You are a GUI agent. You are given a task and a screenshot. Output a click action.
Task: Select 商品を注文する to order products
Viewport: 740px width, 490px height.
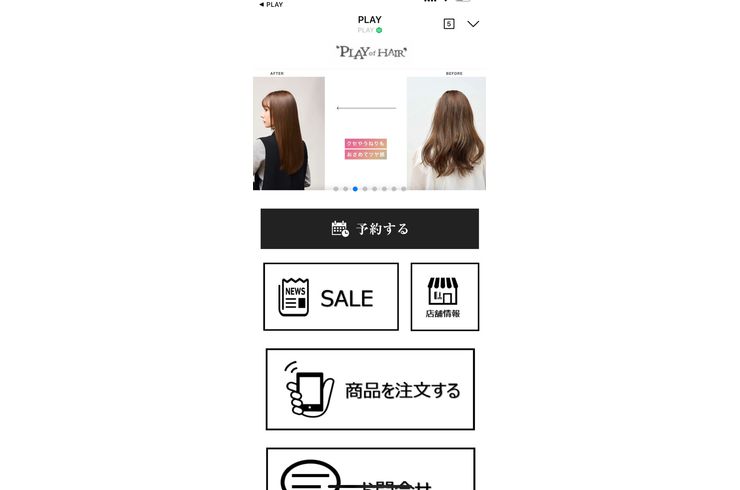tap(370, 389)
